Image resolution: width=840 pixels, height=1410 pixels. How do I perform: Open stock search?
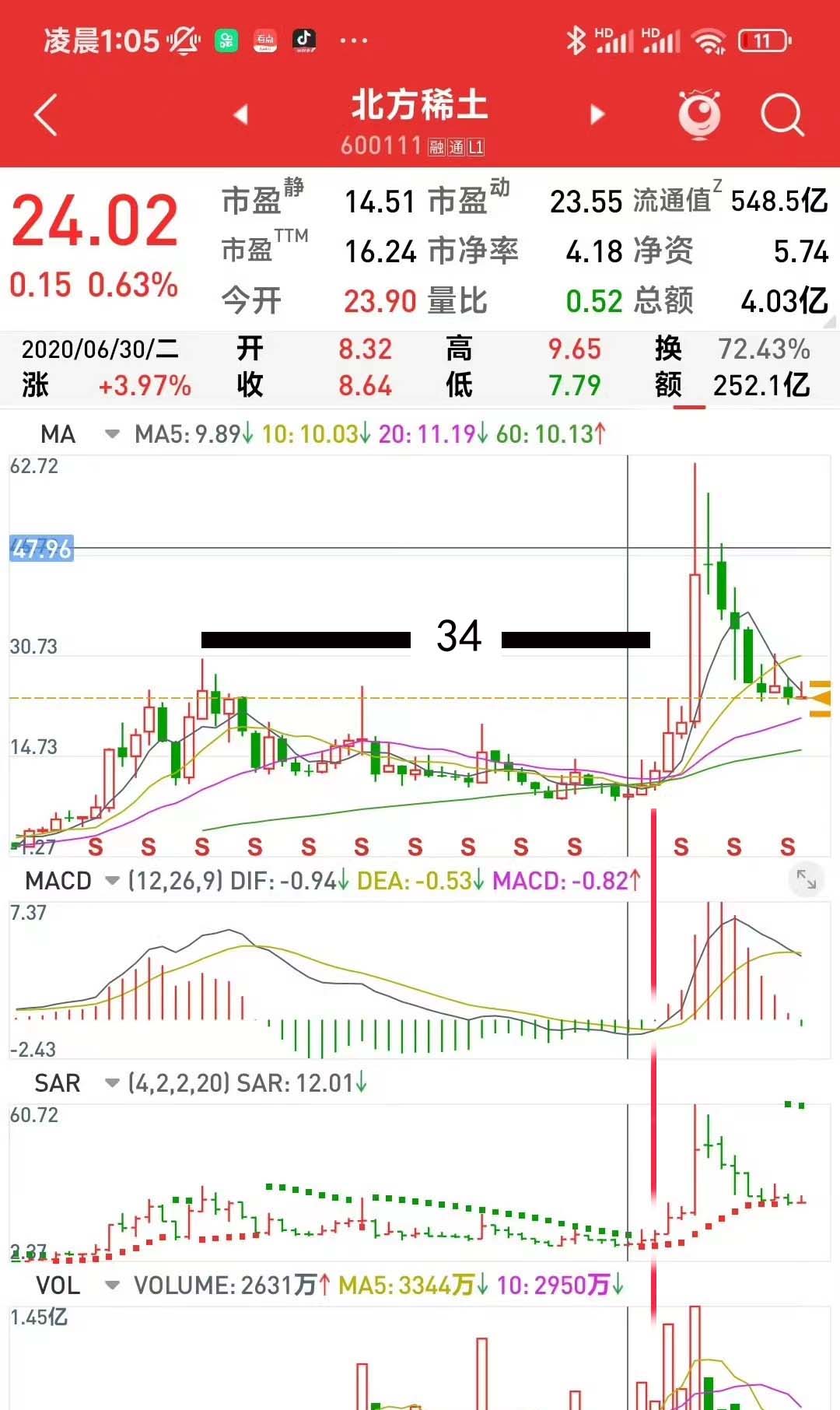tap(781, 115)
